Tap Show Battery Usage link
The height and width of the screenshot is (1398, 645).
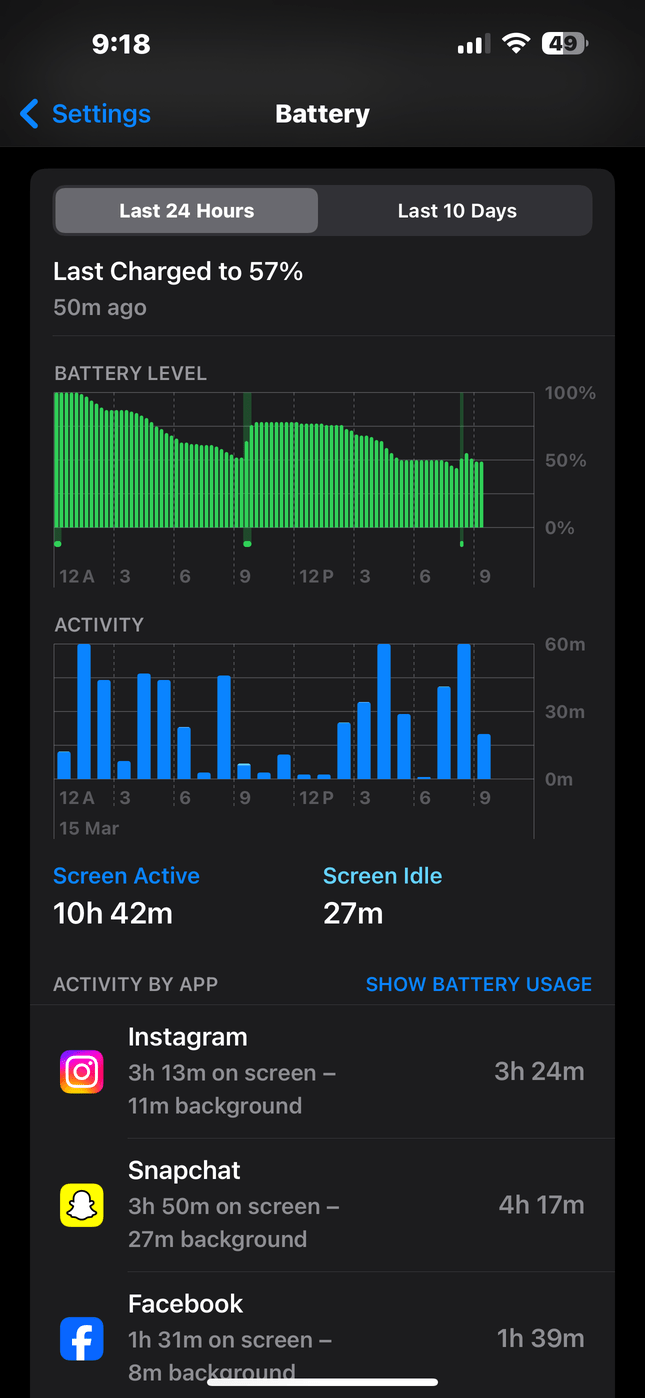(x=479, y=984)
